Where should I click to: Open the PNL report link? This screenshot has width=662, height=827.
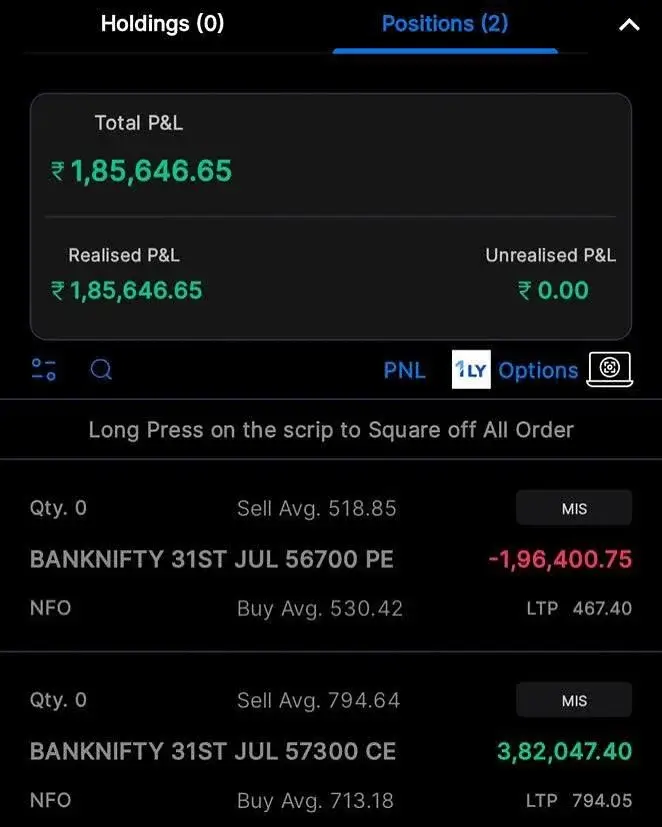pos(404,370)
